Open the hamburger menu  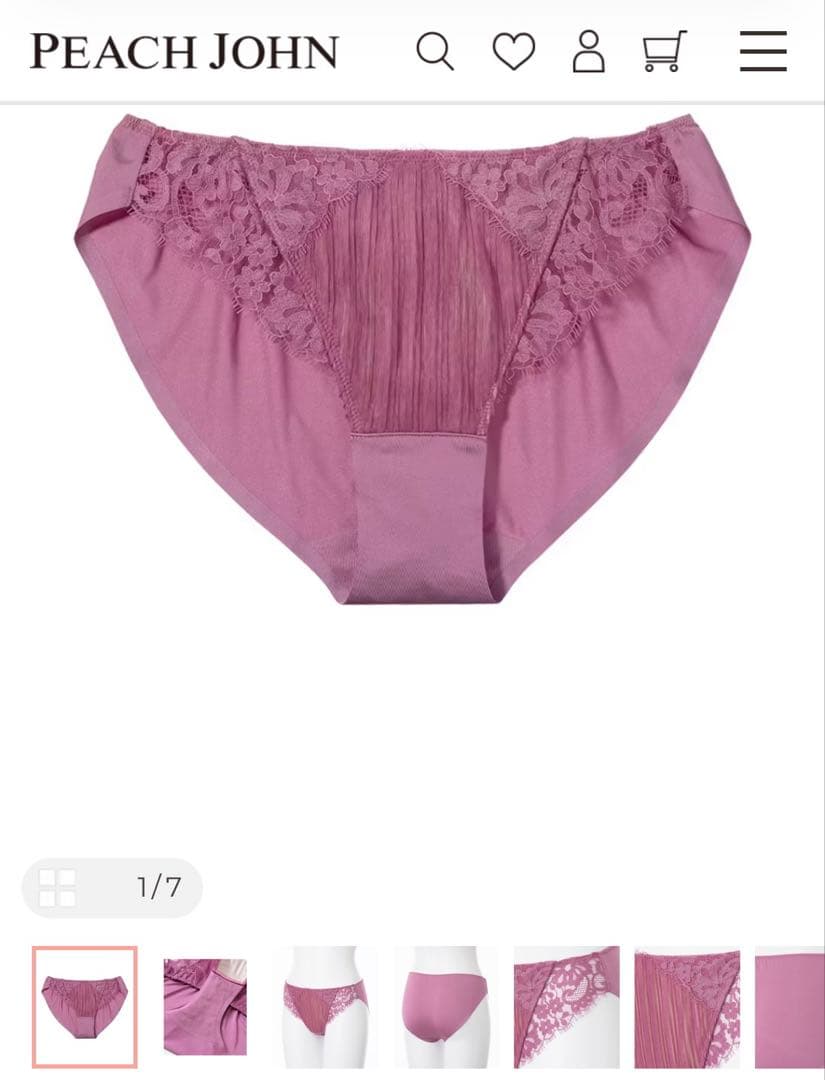click(763, 51)
